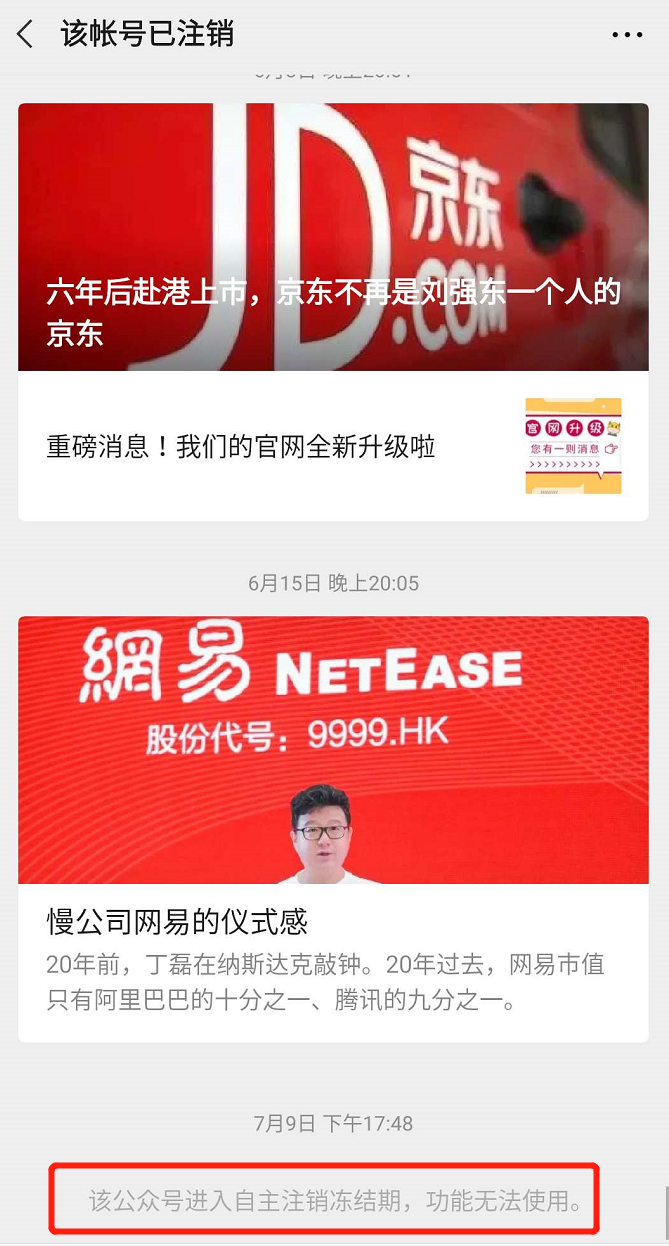Open the NetEase 慢公司网易的仪式感 article
Image resolution: width=669 pixels, height=1246 pixels.
coord(333,920)
